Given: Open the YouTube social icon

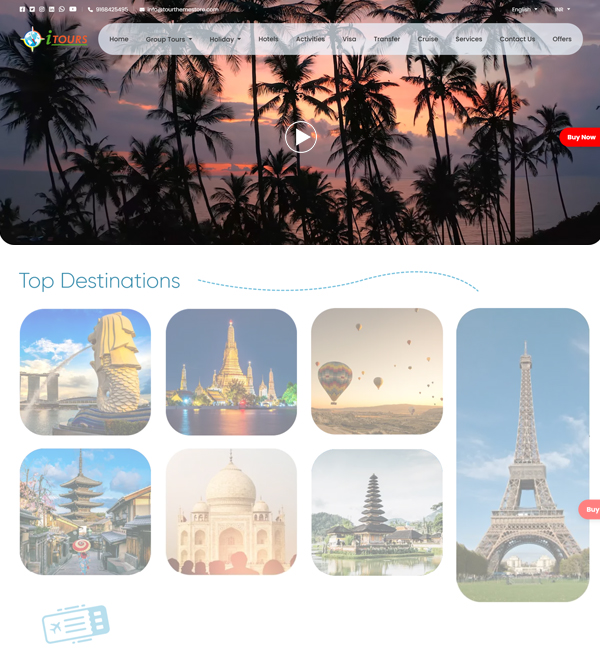Looking at the screenshot, I should click(73, 9).
